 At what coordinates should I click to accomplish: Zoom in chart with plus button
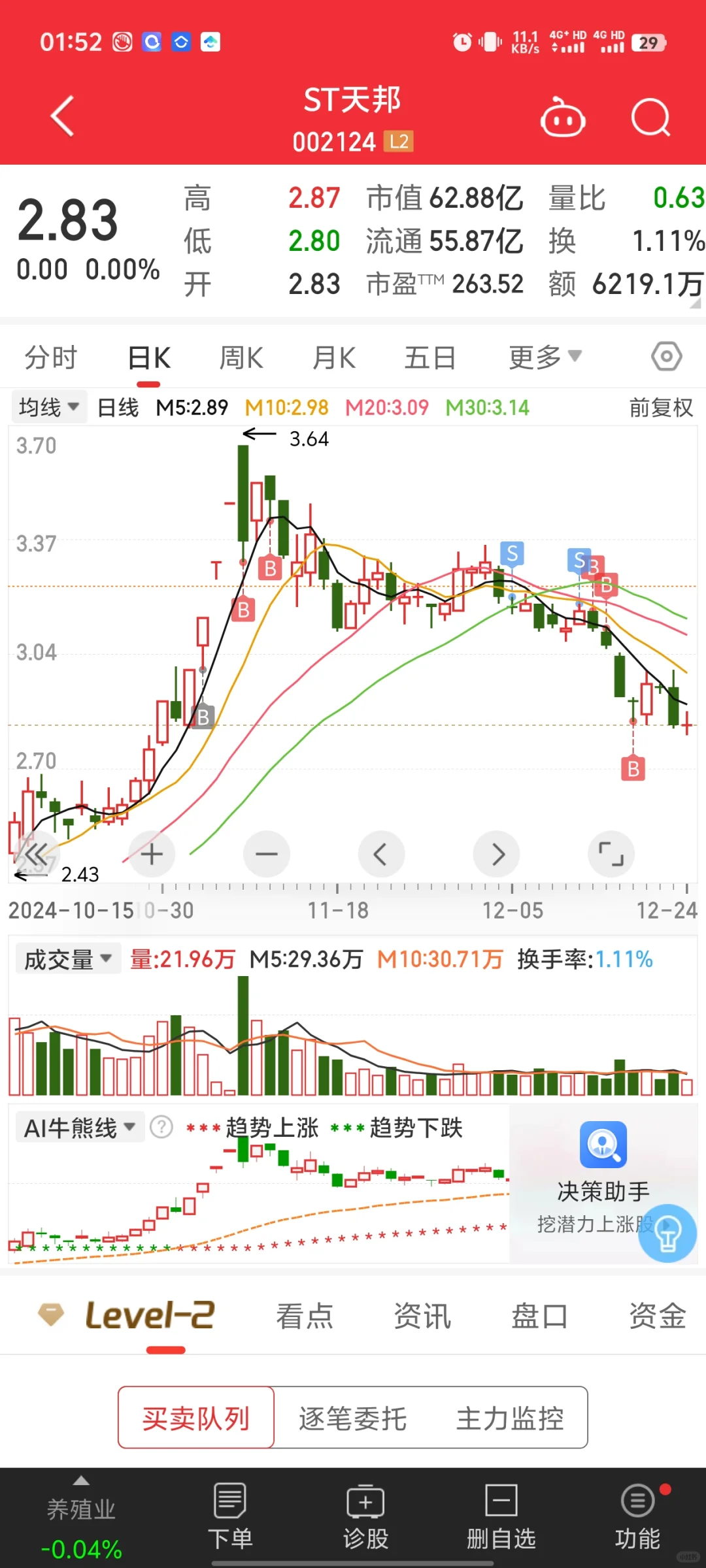[x=152, y=854]
